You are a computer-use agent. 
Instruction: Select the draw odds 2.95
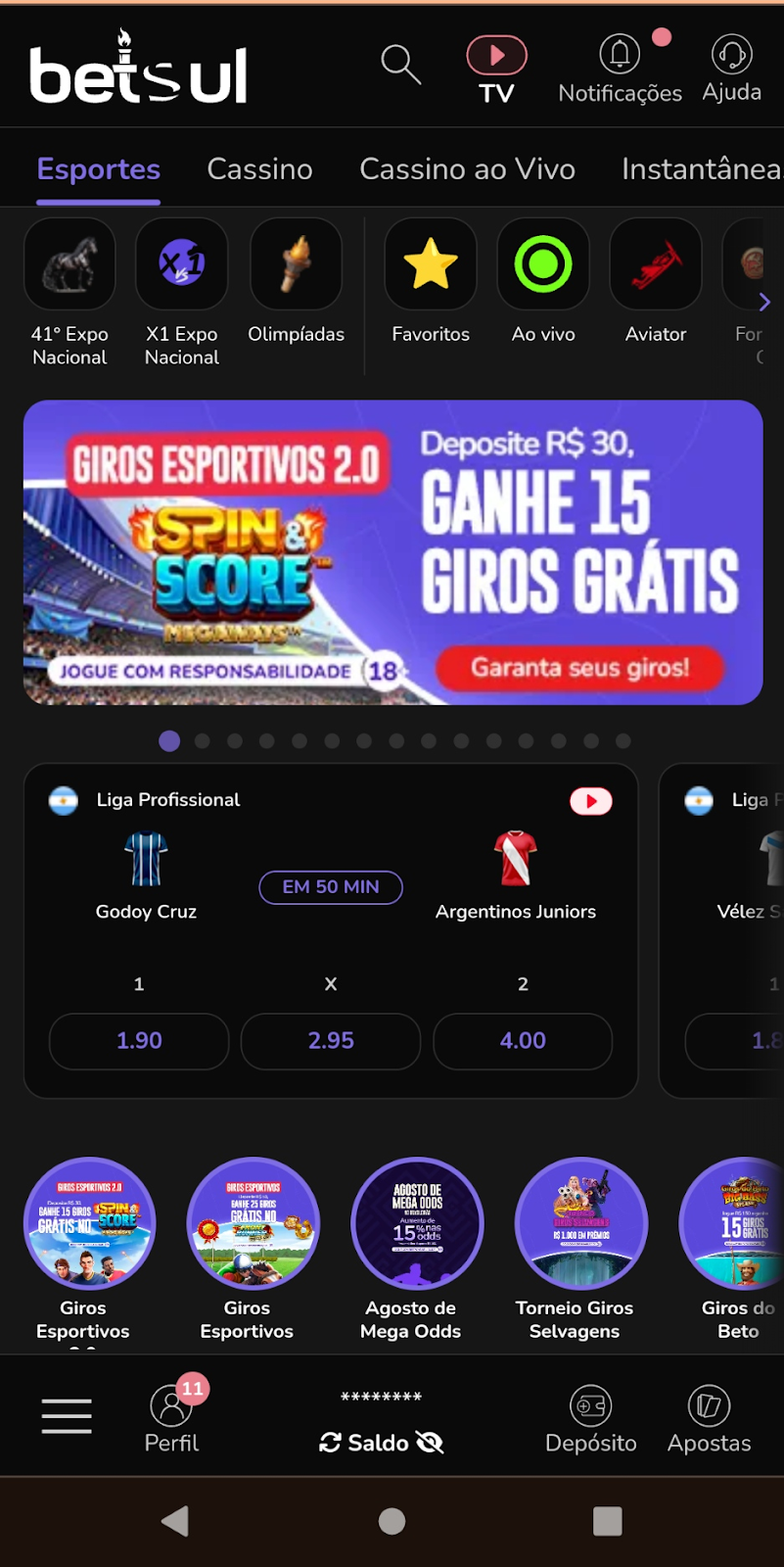pos(331,1040)
